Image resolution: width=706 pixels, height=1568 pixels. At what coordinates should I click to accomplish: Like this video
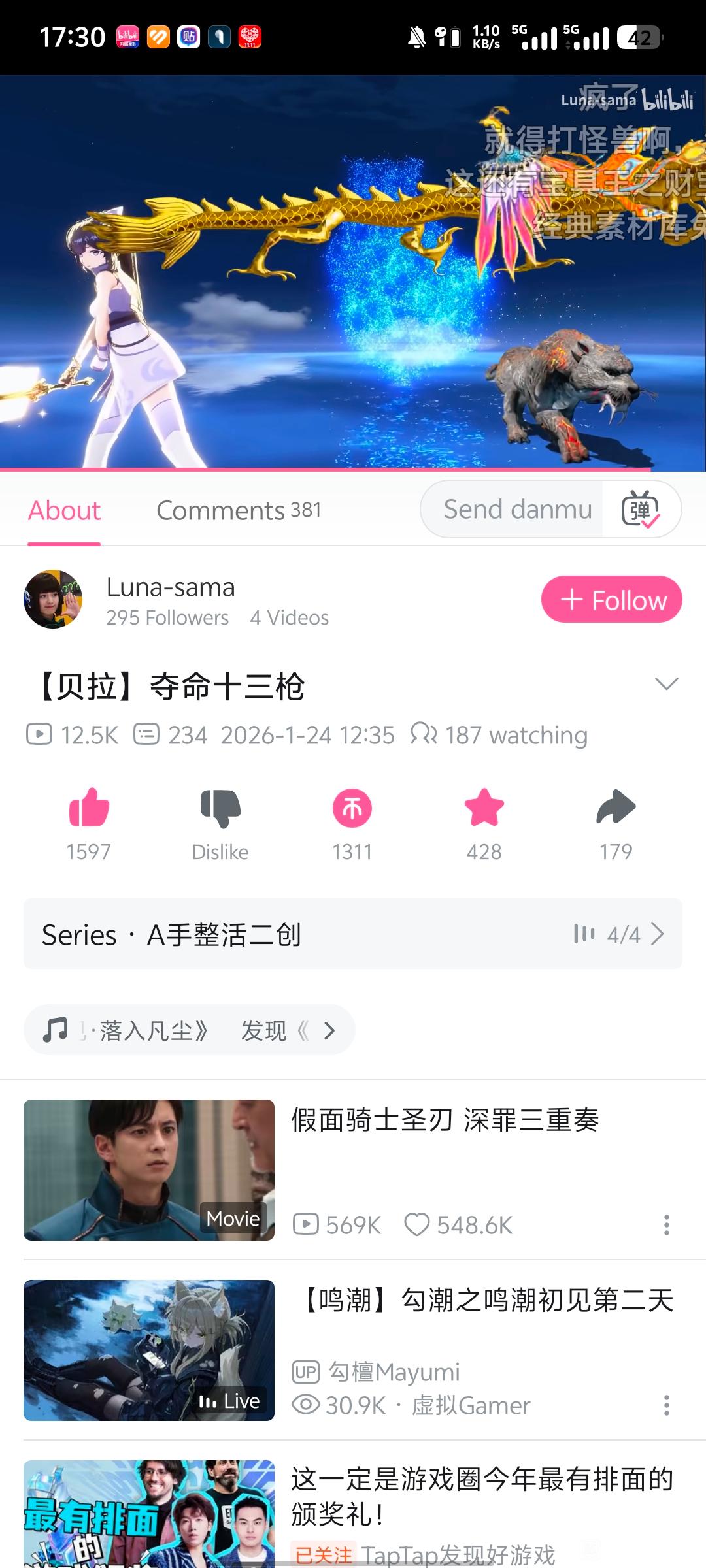click(x=89, y=809)
